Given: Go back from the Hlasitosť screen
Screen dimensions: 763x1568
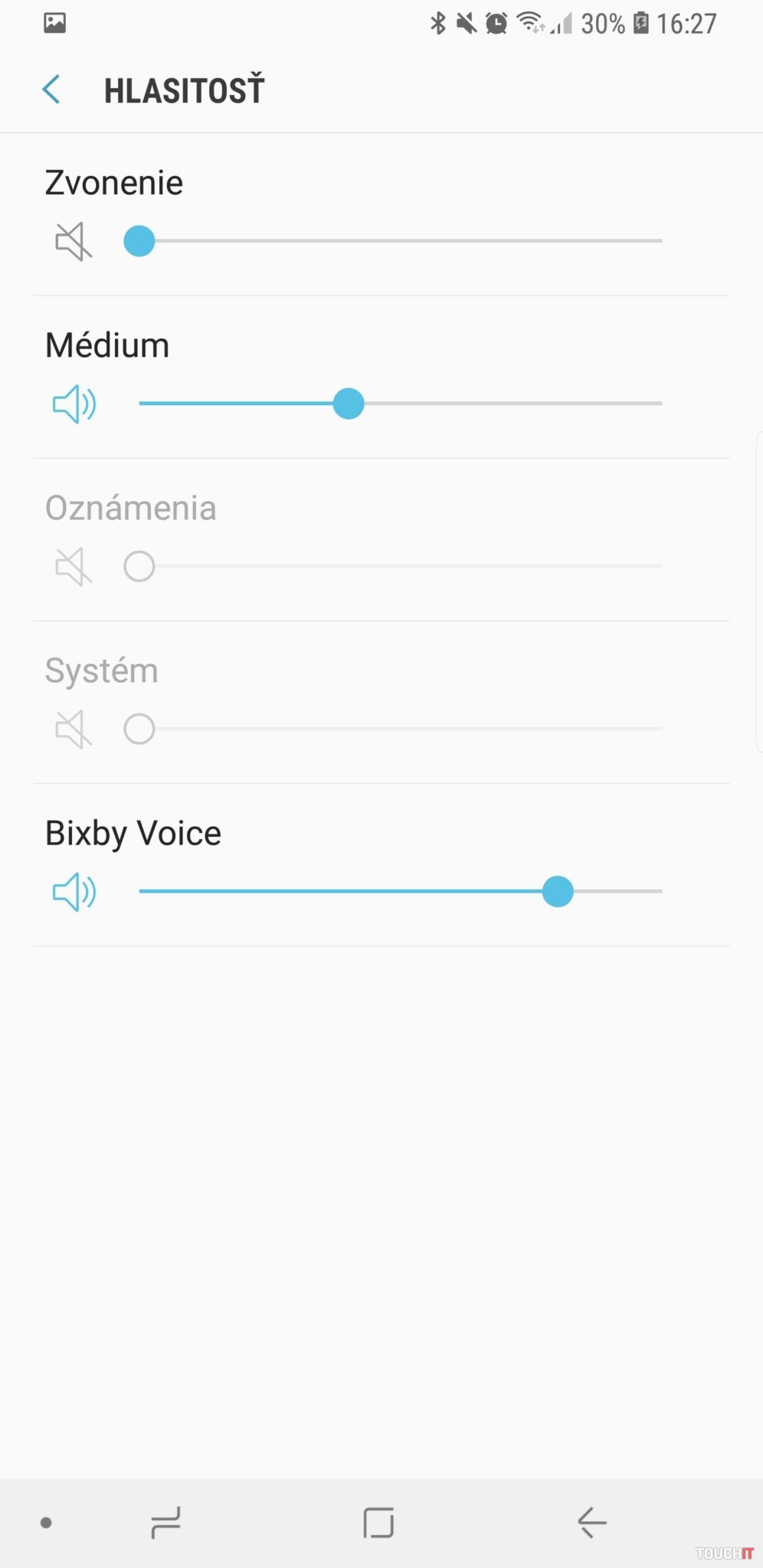Looking at the screenshot, I should [x=51, y=90].
